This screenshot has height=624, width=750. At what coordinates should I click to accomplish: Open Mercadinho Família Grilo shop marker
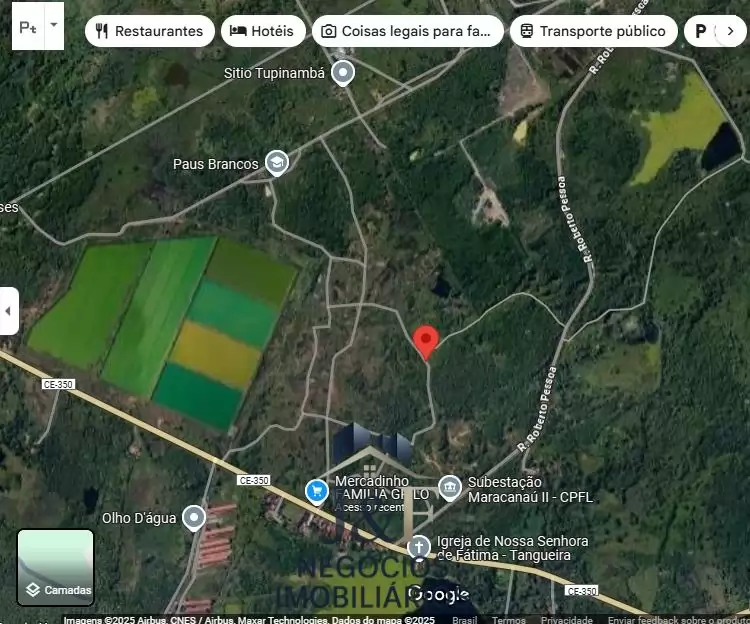(317, 491)
